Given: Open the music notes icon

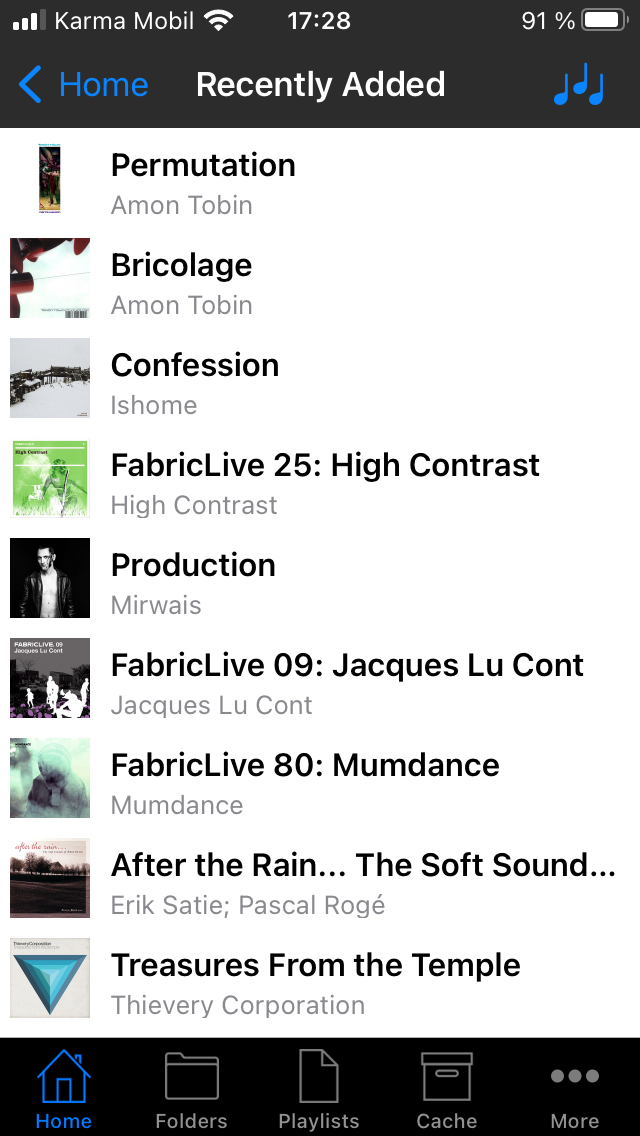Looking at the screenshot, I should tap(579, 85).
